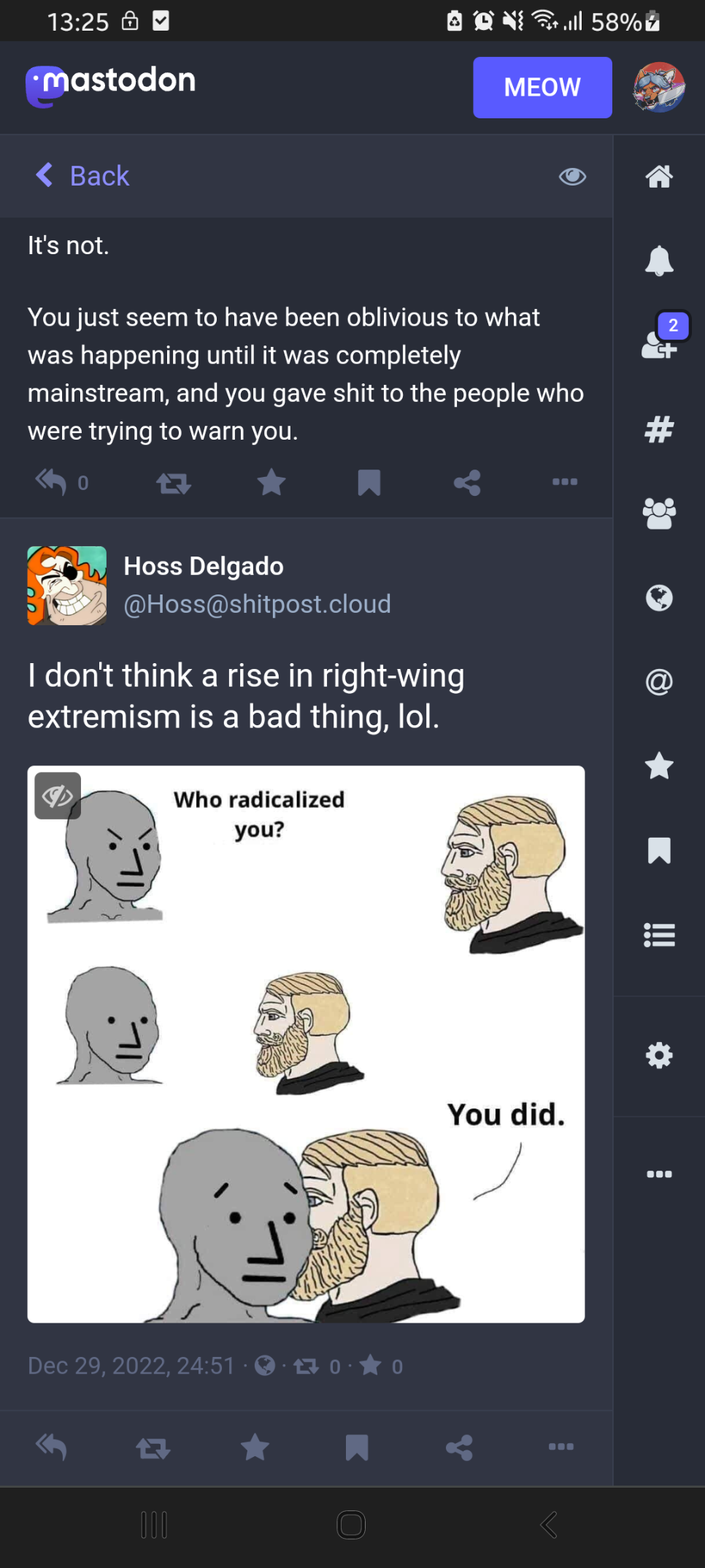Bookmark Hoss Delgado's post
The width and height of the screenshot is (705, 1568).
tap(357, 1447)
